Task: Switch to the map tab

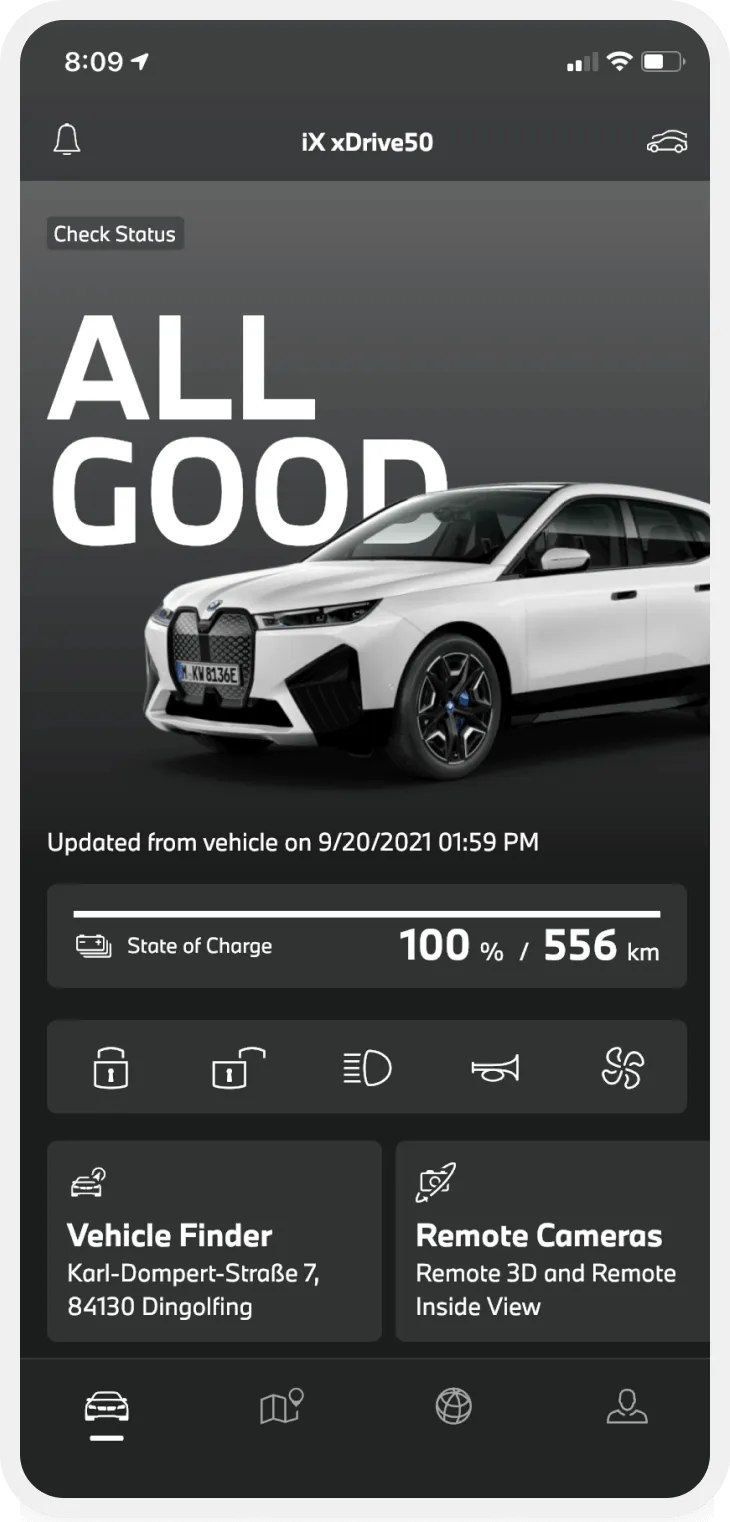Action: [281, 1407]
